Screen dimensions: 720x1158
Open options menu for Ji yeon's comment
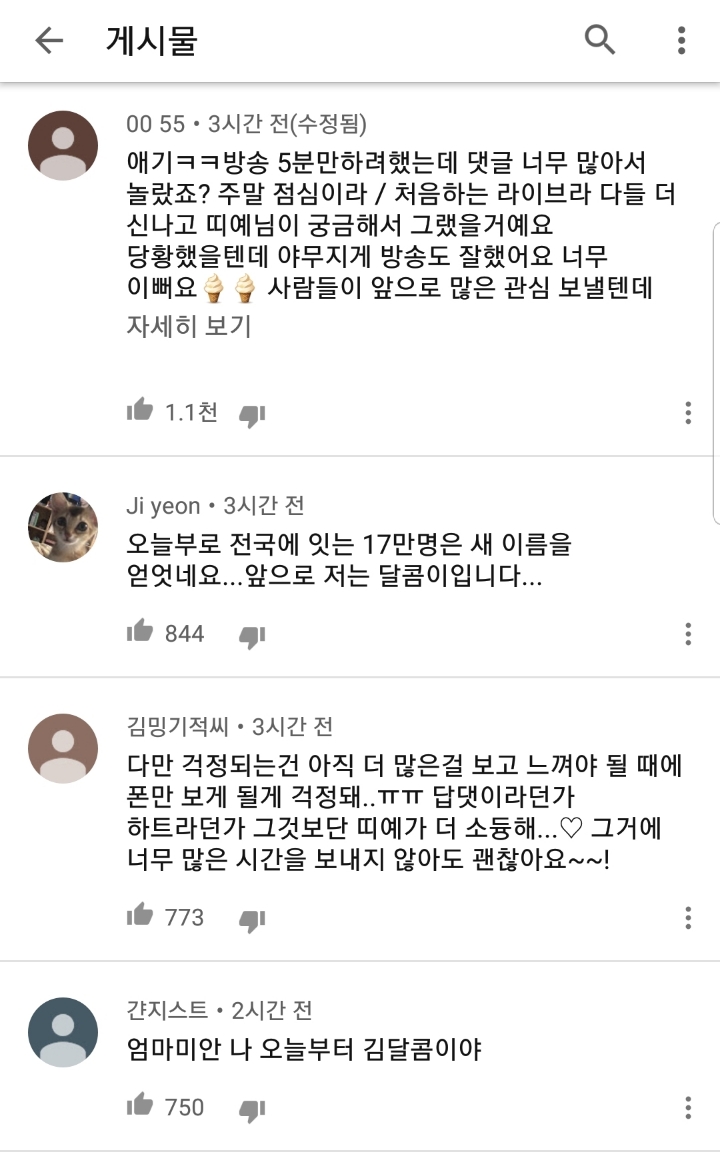[686, 634]
